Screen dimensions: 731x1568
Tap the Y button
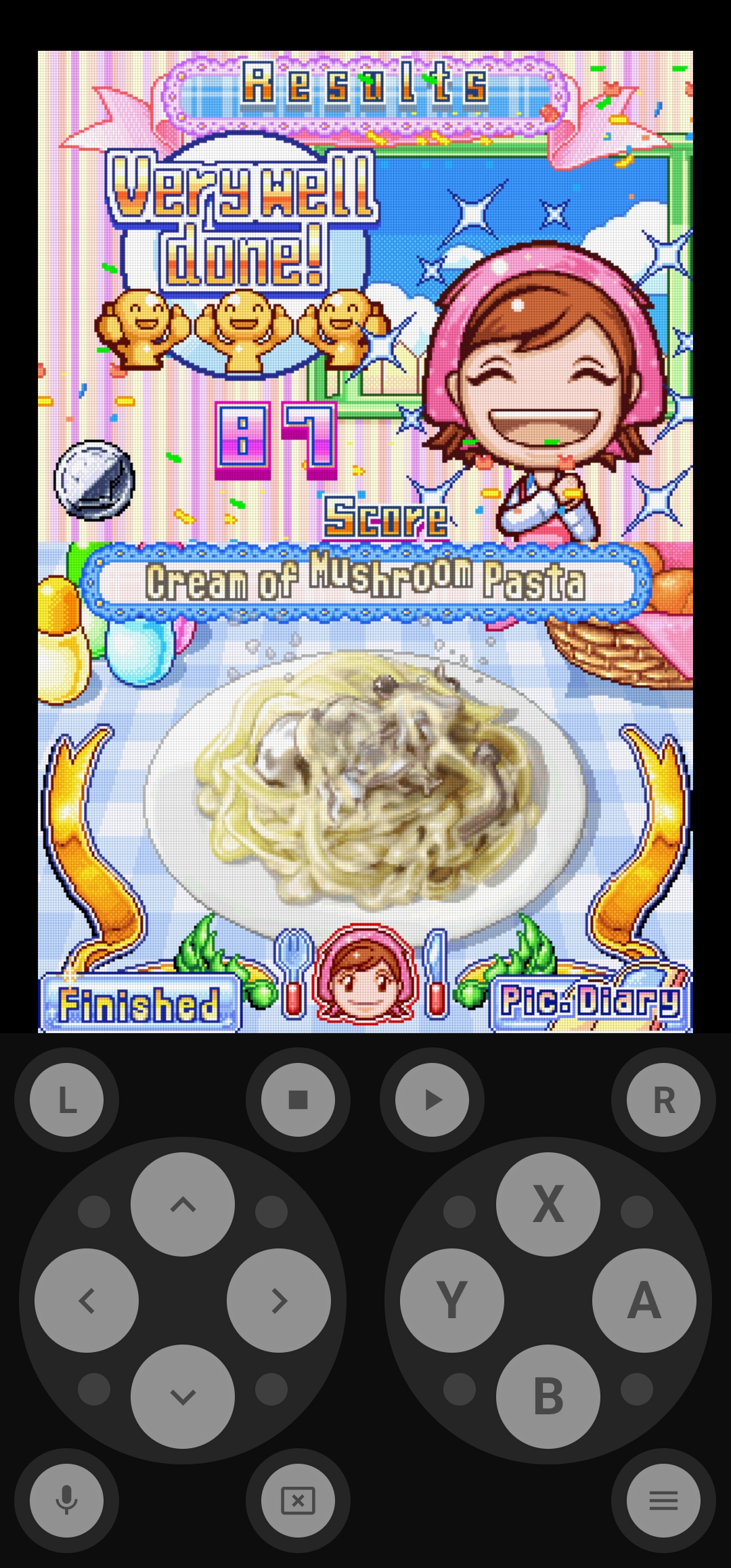(452, 1301)
